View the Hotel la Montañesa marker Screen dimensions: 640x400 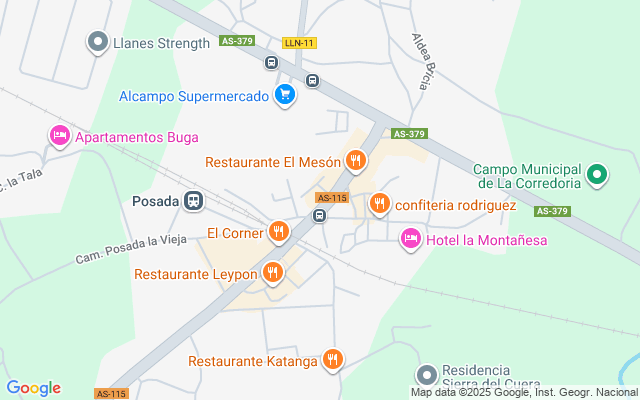409,238
